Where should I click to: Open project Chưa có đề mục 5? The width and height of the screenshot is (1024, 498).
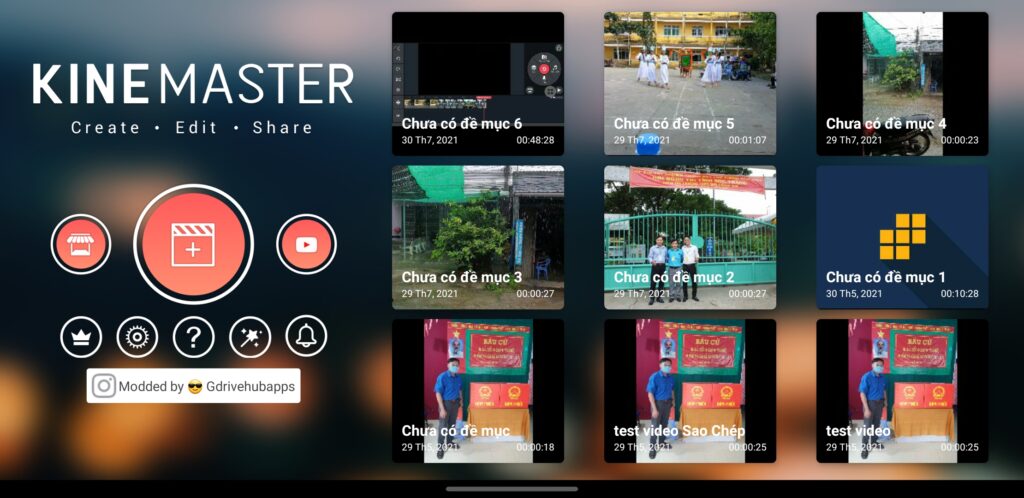690,83
